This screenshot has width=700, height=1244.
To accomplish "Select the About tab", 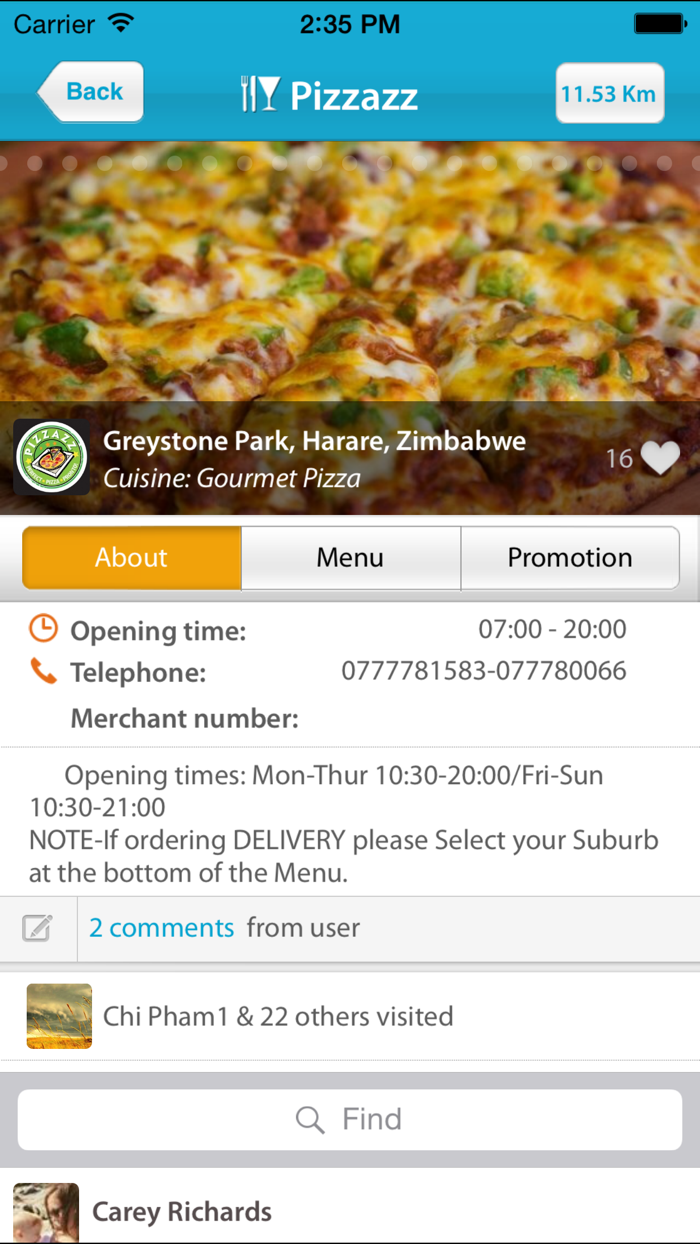I will (x=132, y=558).
